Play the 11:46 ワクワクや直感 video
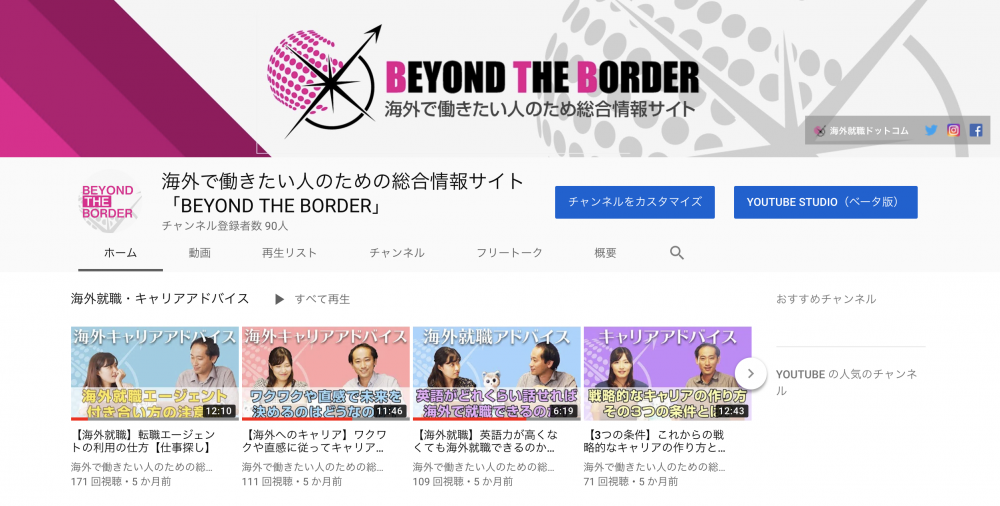This screenshot has height=506, width=1000. click(325, 373)
